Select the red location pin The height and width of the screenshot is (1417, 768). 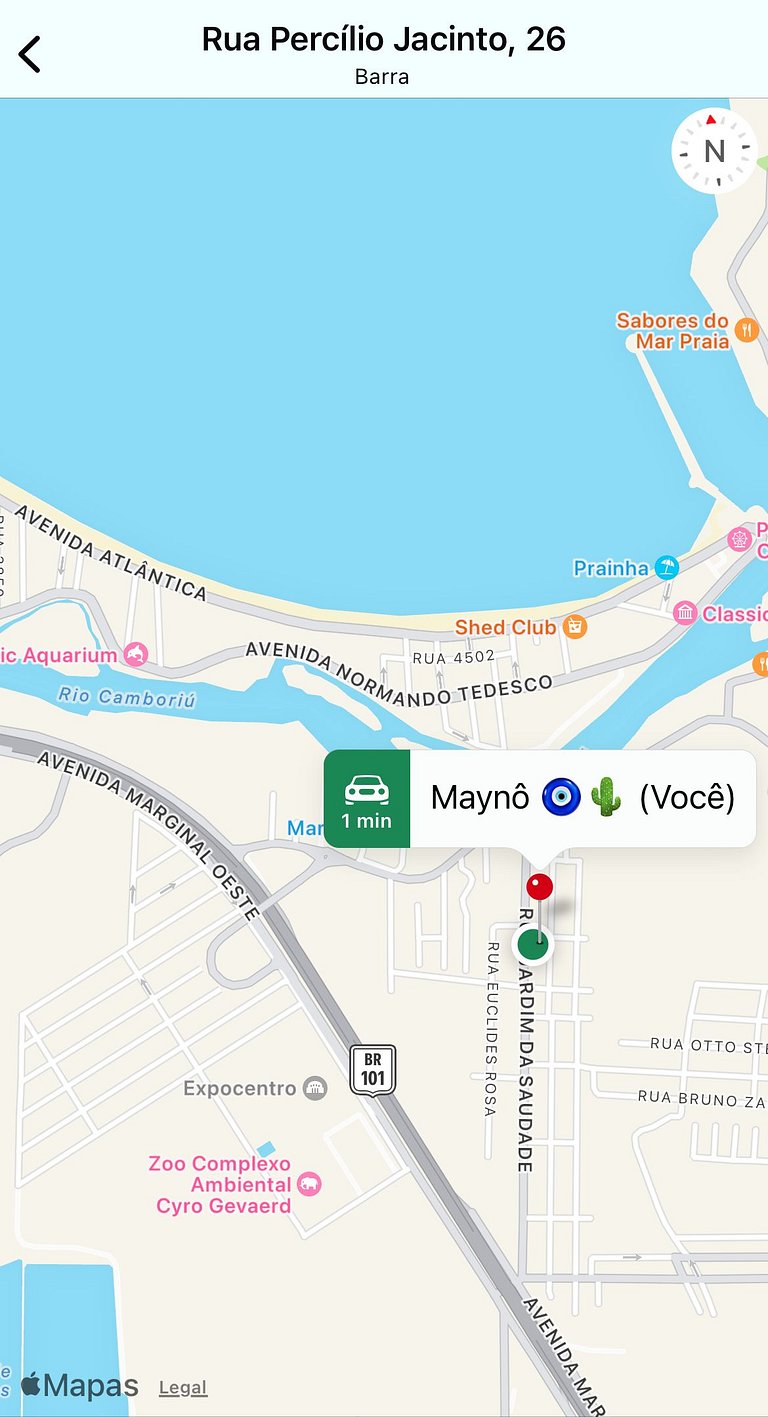coord(540,887)
